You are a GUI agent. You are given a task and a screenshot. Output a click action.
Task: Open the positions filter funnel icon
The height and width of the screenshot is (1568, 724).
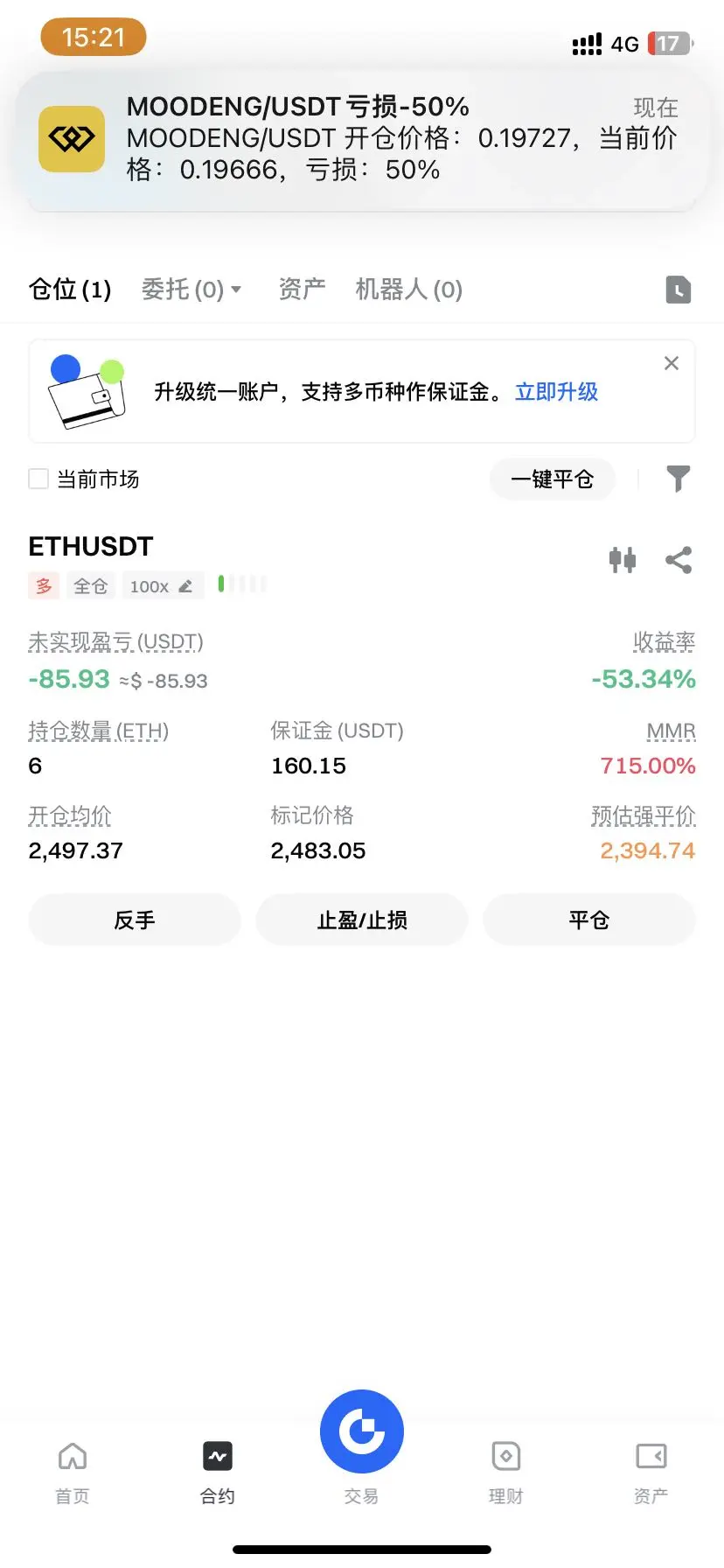pyautogui.click(x=678, y=479)
